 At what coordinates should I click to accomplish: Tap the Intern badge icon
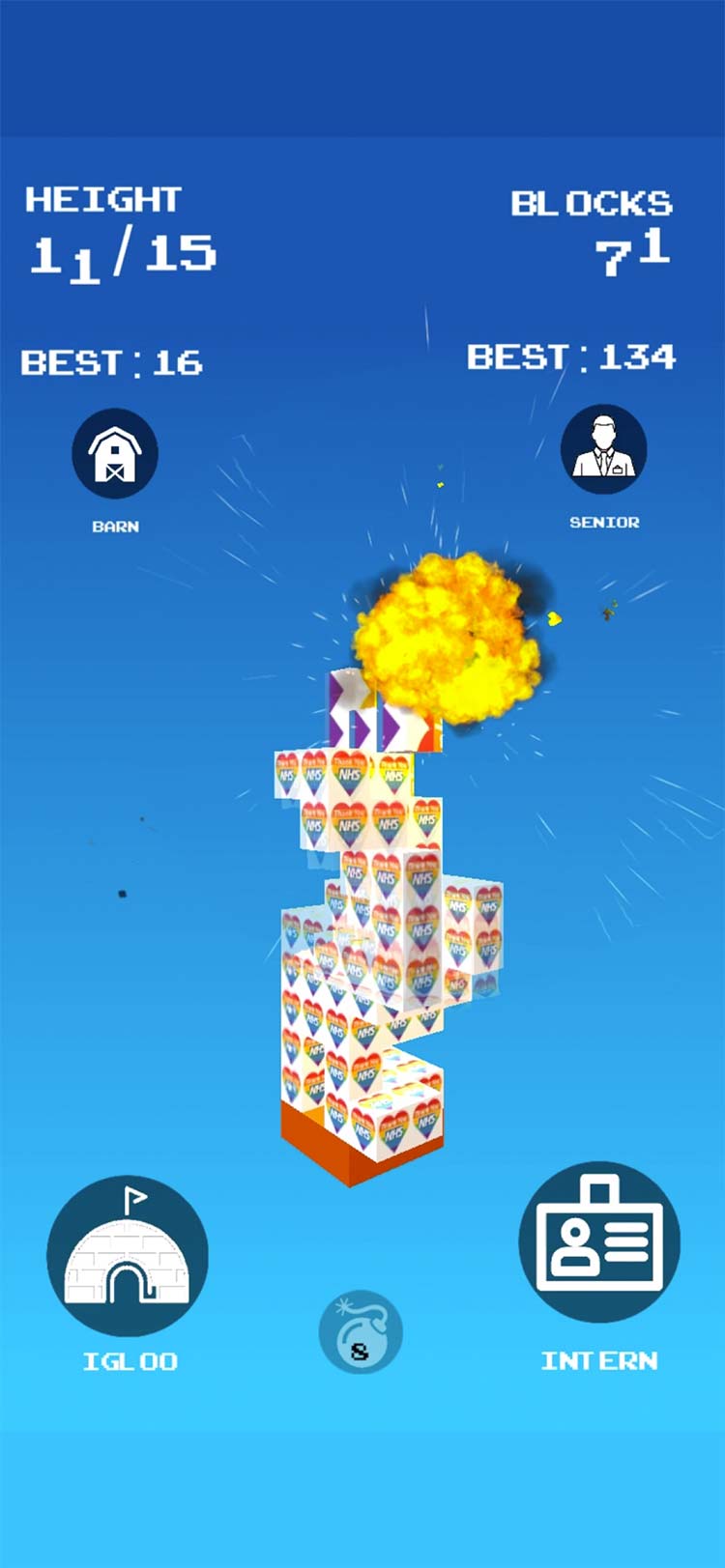coord(599,1240)
